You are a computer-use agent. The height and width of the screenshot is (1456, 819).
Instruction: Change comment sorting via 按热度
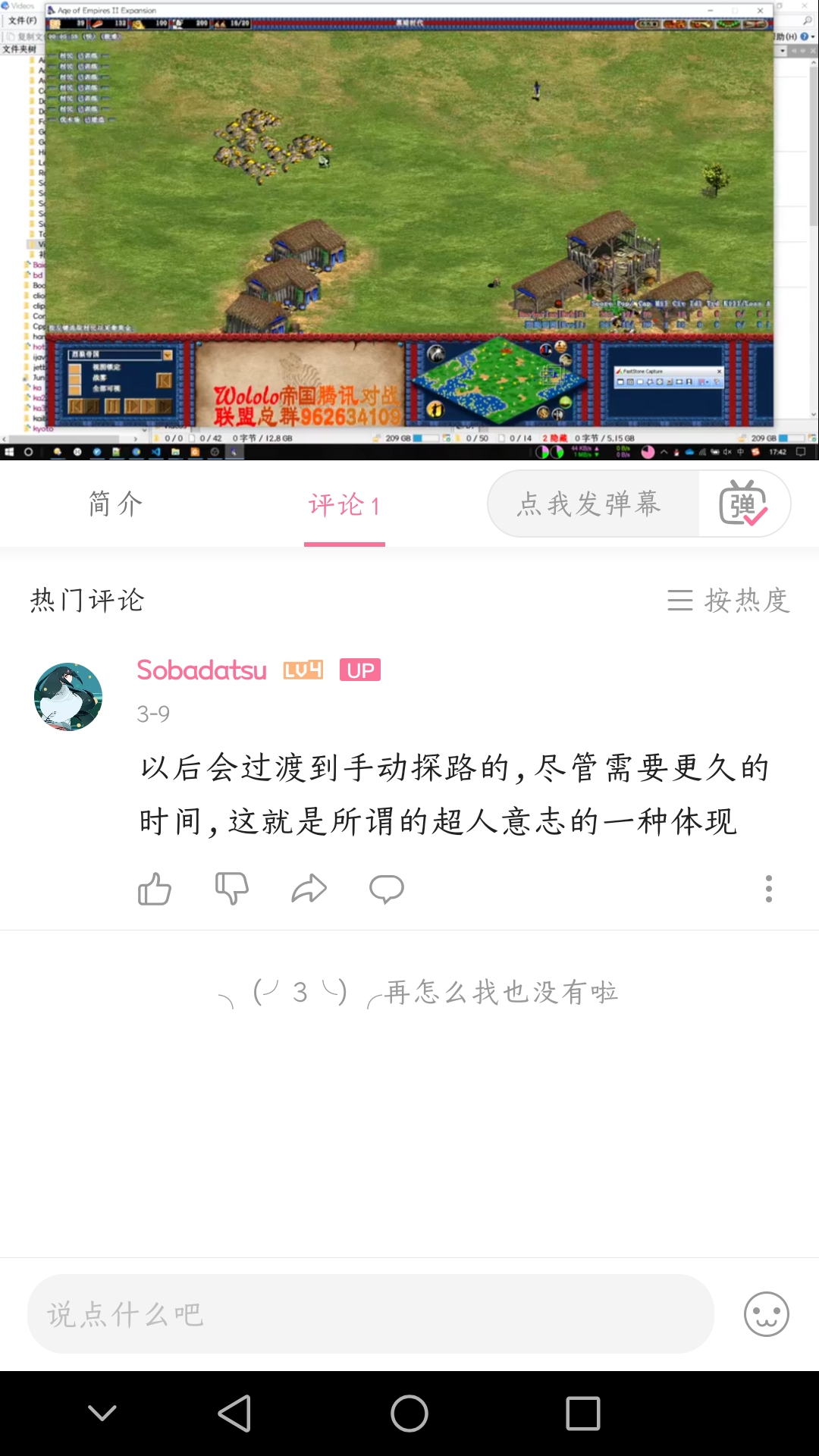(729, 601)
